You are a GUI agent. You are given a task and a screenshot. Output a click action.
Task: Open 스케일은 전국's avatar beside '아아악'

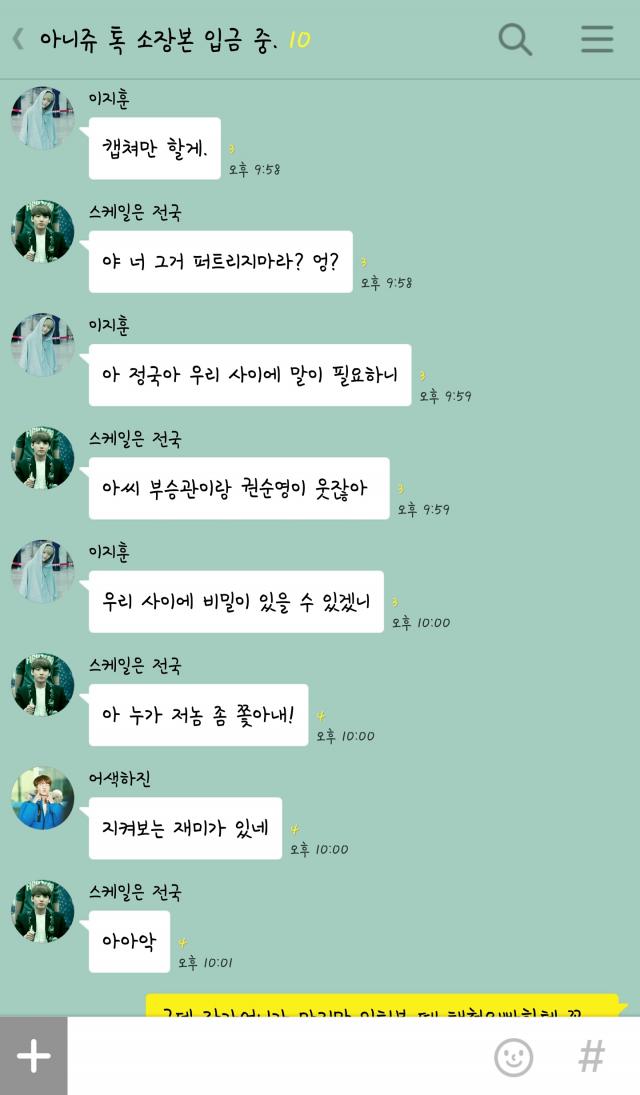pos(42,911)
